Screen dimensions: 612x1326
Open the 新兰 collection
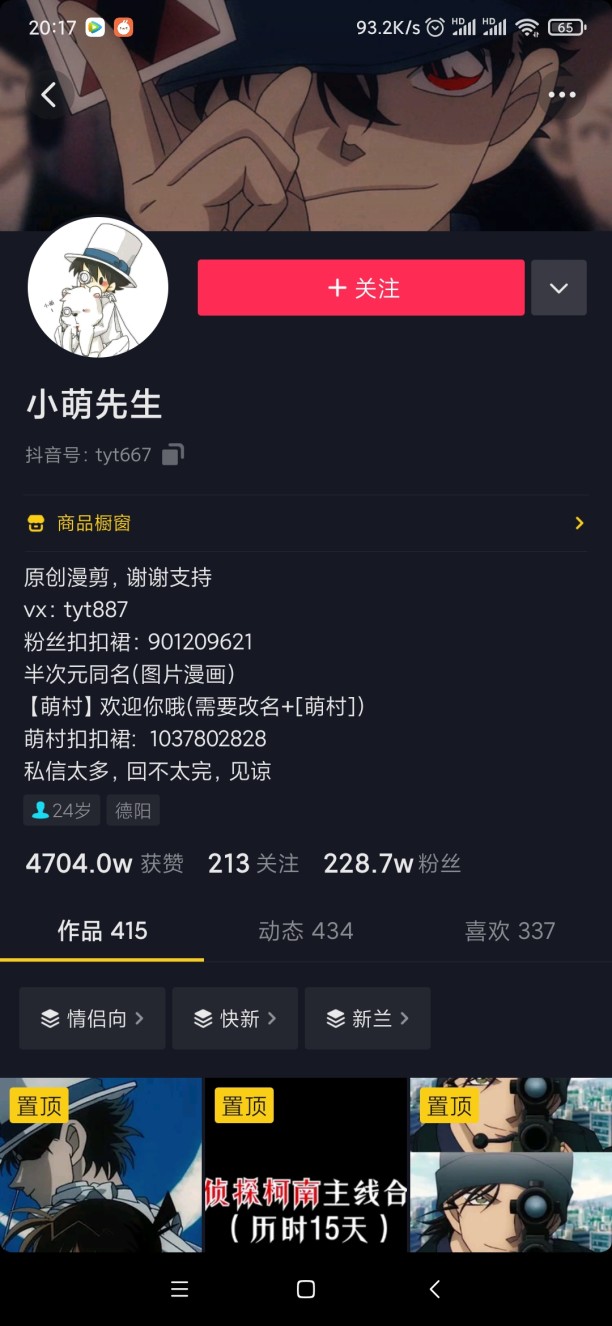tap(368, 1018)
